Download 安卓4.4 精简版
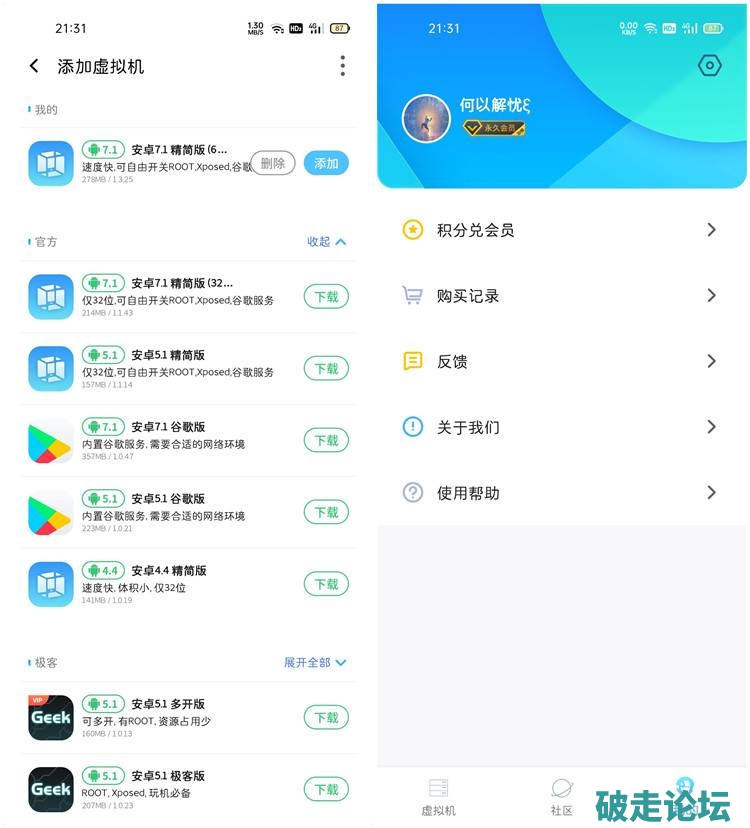This screenshot has width=750, height=828. [326, 585]
